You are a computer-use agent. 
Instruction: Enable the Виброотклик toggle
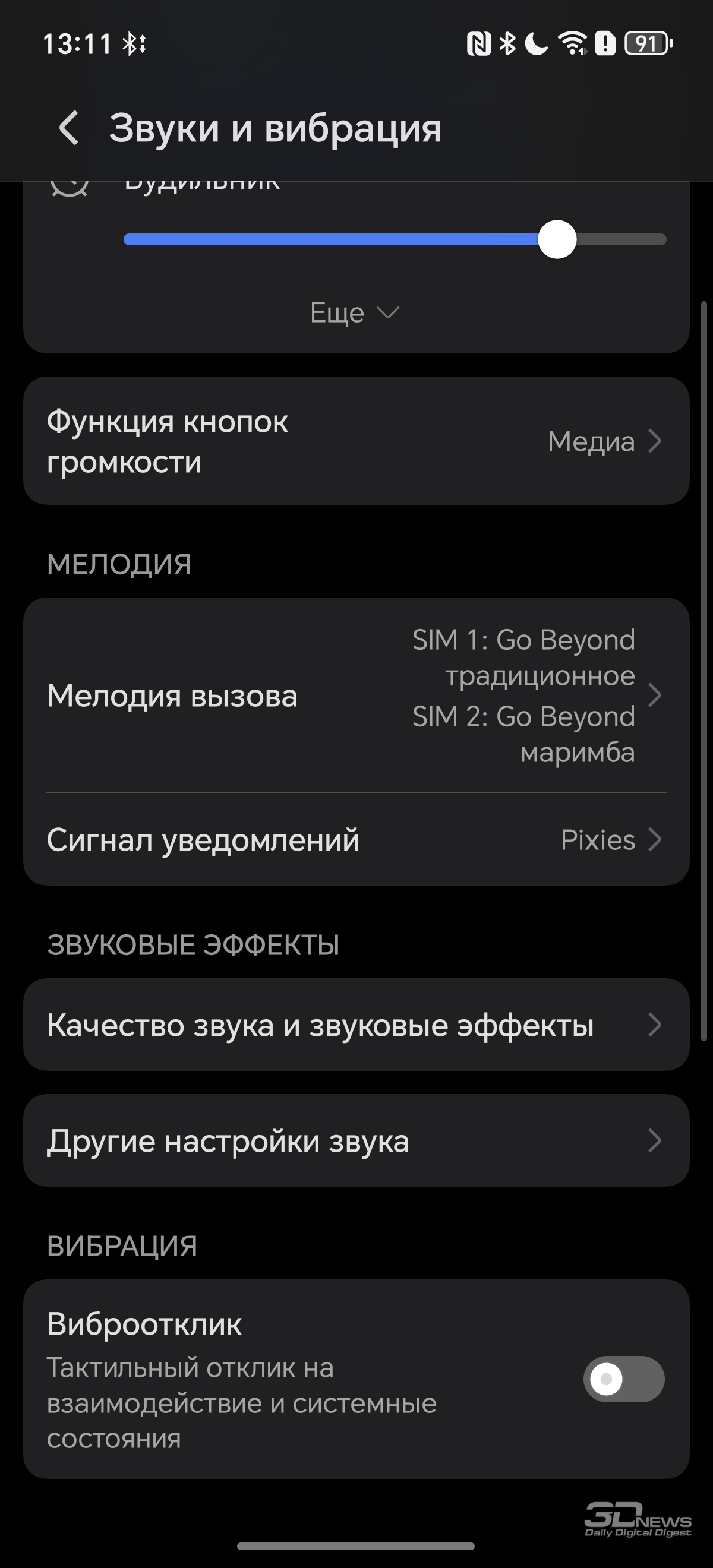(x=623, y=1379)
